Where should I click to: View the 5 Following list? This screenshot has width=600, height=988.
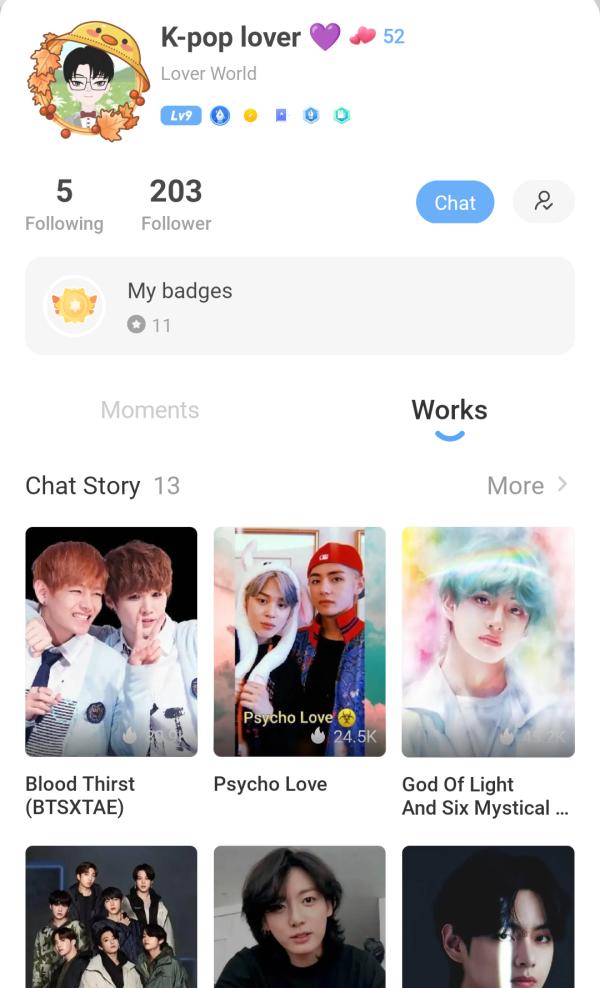64,205
